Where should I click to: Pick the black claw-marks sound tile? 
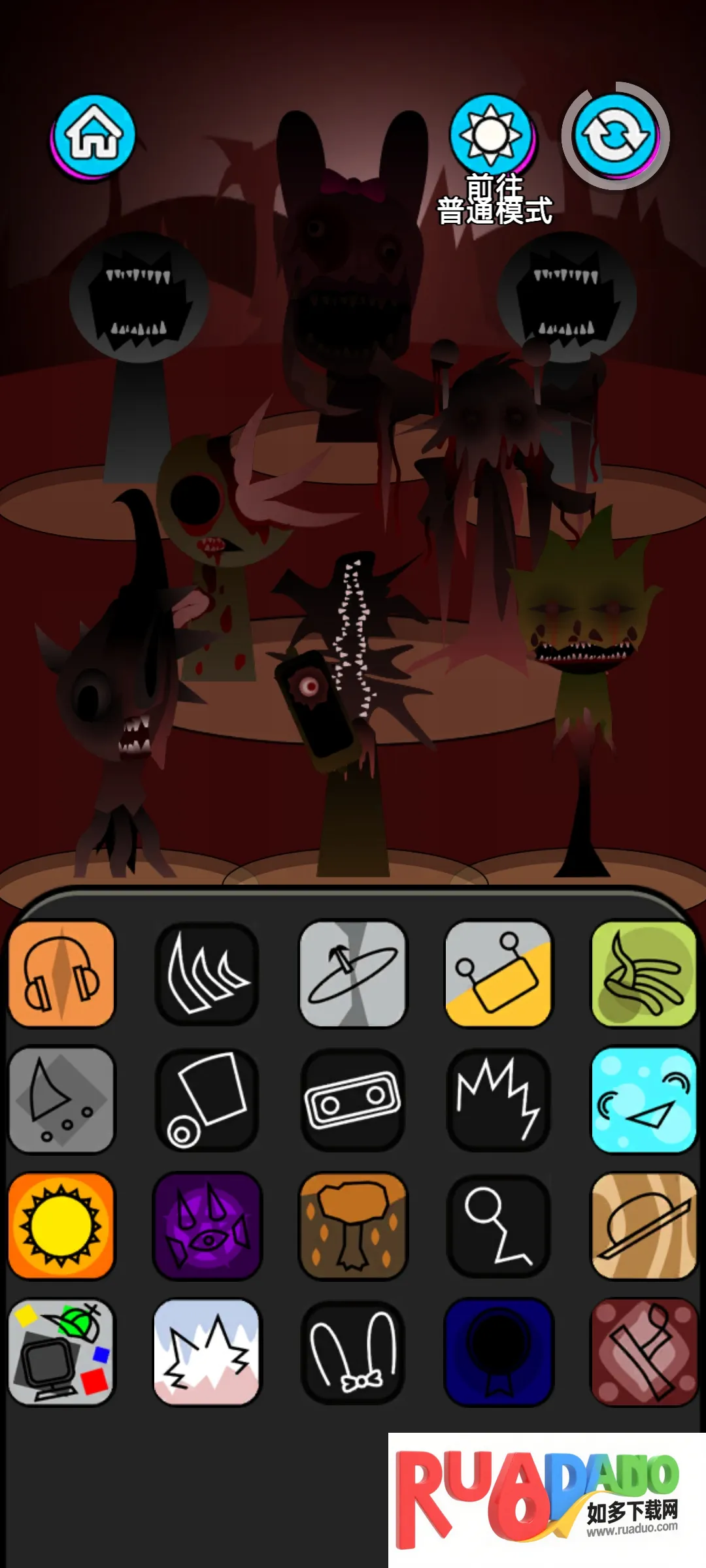point(207,973)
